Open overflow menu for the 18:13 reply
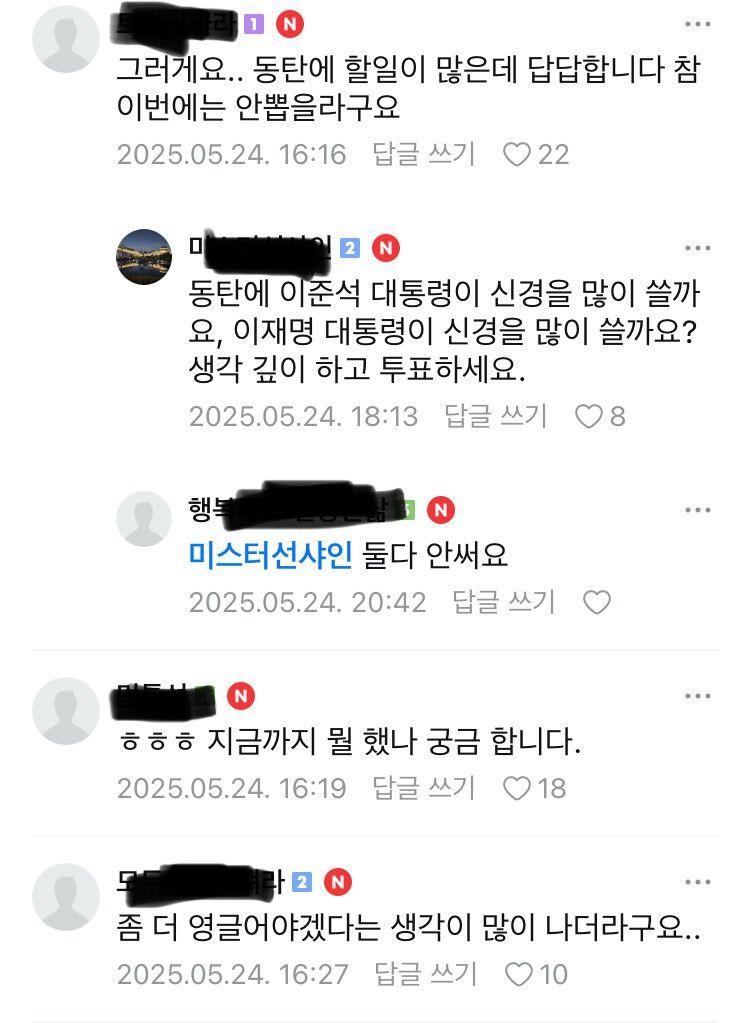This screenshot has height=1023, width=750. point(697,248)
